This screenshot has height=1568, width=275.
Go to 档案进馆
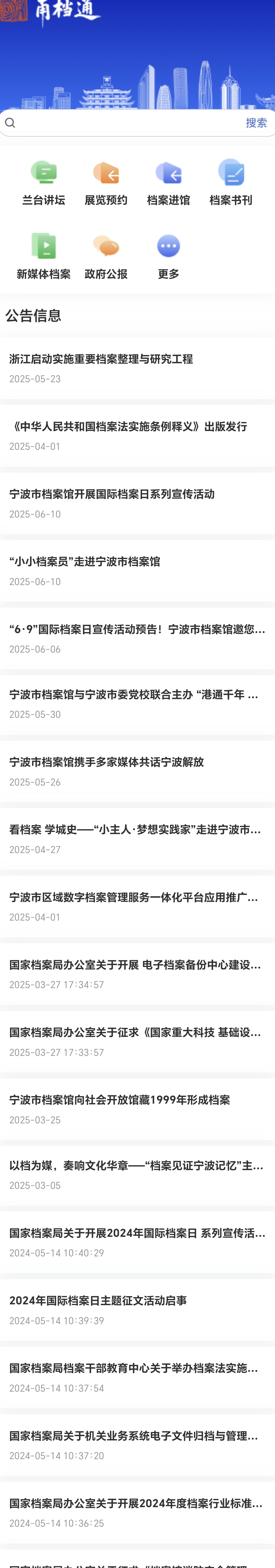click(x=168, y=183)
